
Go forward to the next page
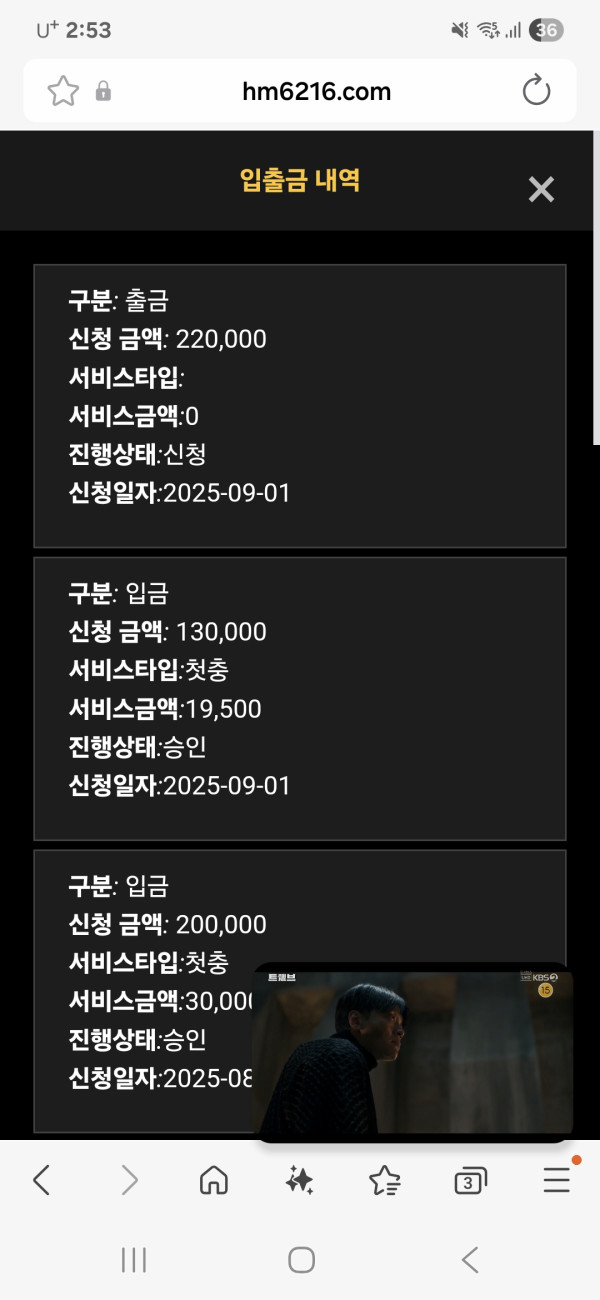point(129,1181)
